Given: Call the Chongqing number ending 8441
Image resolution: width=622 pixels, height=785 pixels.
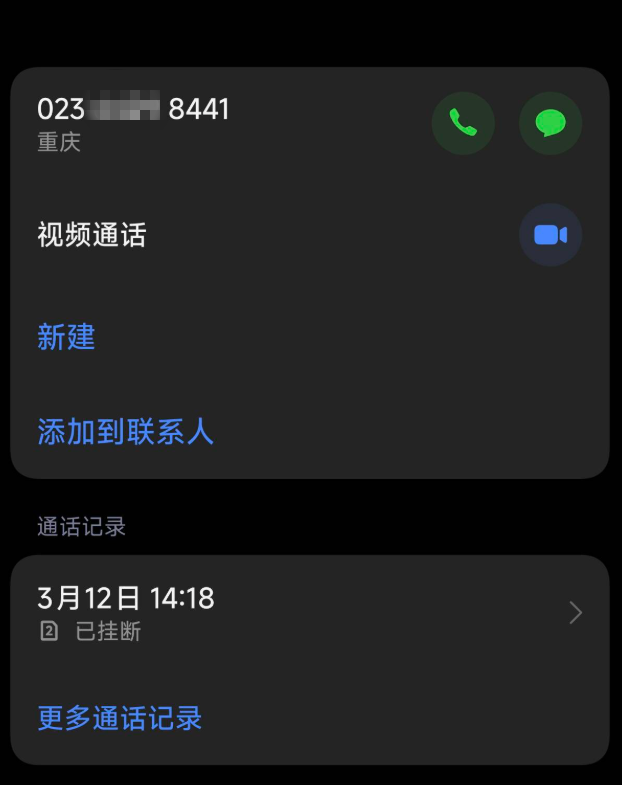Looking at the screenshot, I should [x=462, y=123].
